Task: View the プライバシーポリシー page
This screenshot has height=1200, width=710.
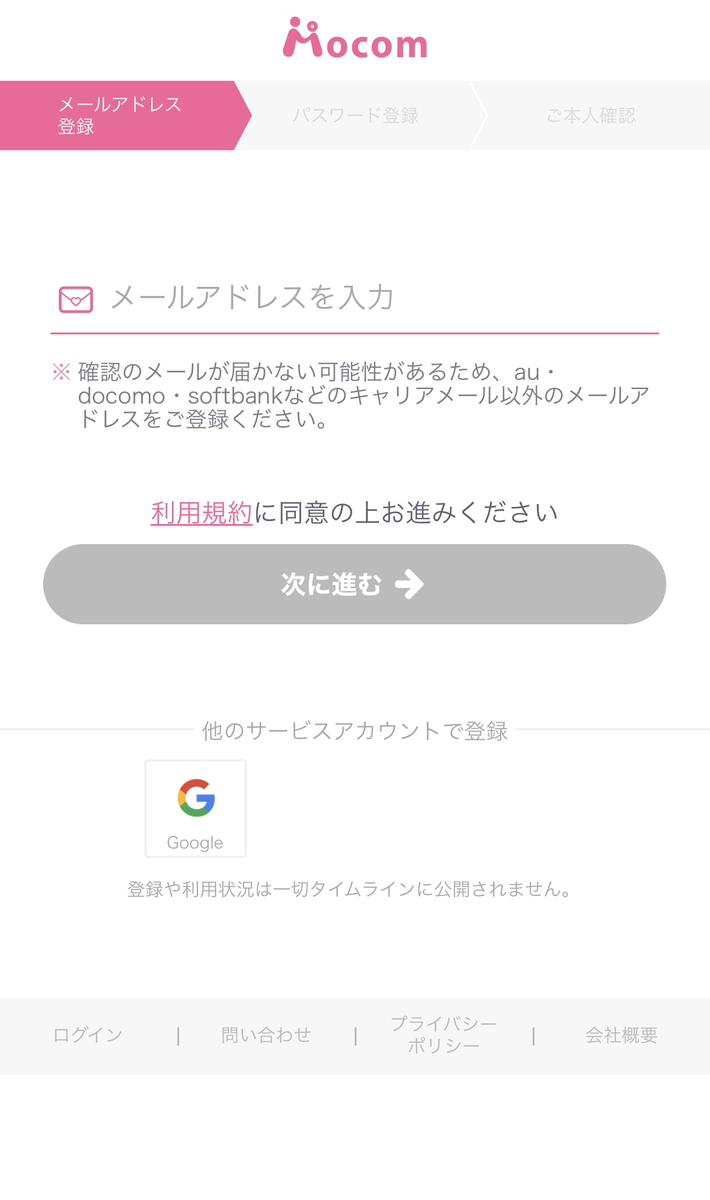Action: pos(443,1035)
